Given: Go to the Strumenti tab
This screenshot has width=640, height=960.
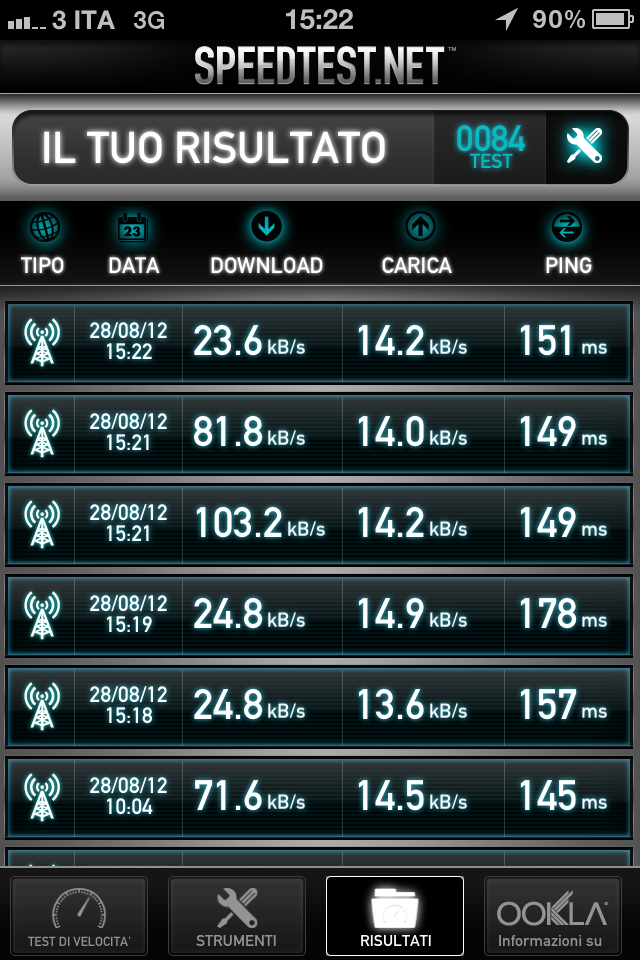Looking at the screenshot, I should [x=237, y=916].
